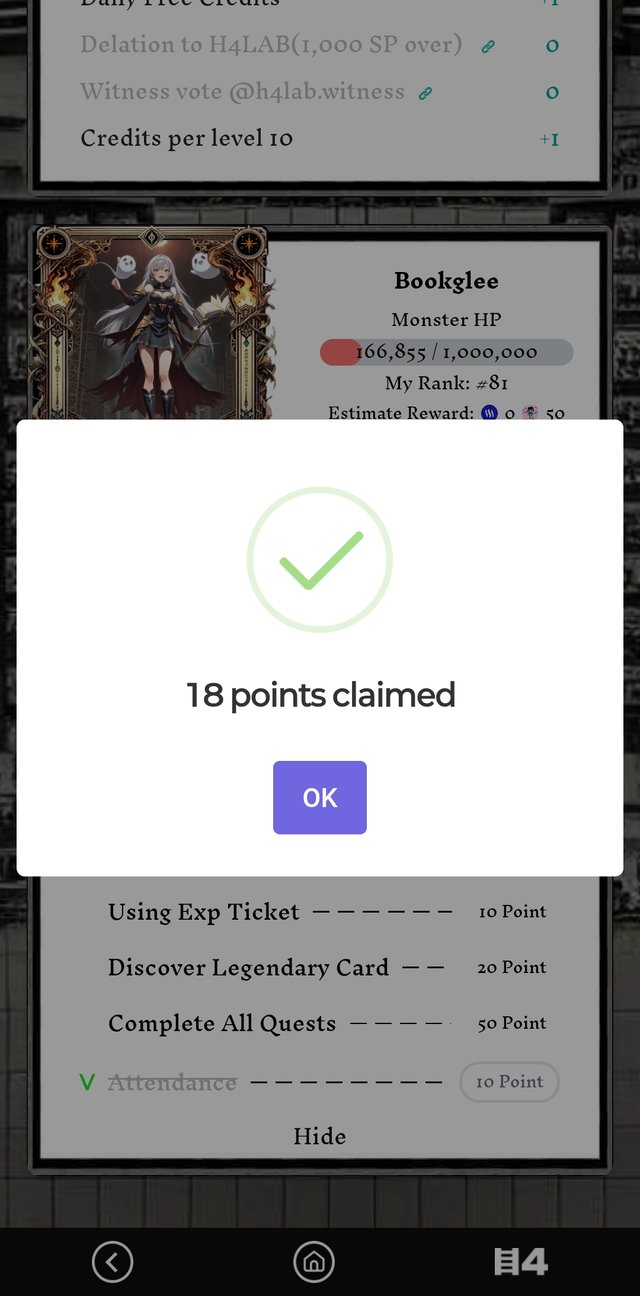Open the home screen icon

(313, 1262)
